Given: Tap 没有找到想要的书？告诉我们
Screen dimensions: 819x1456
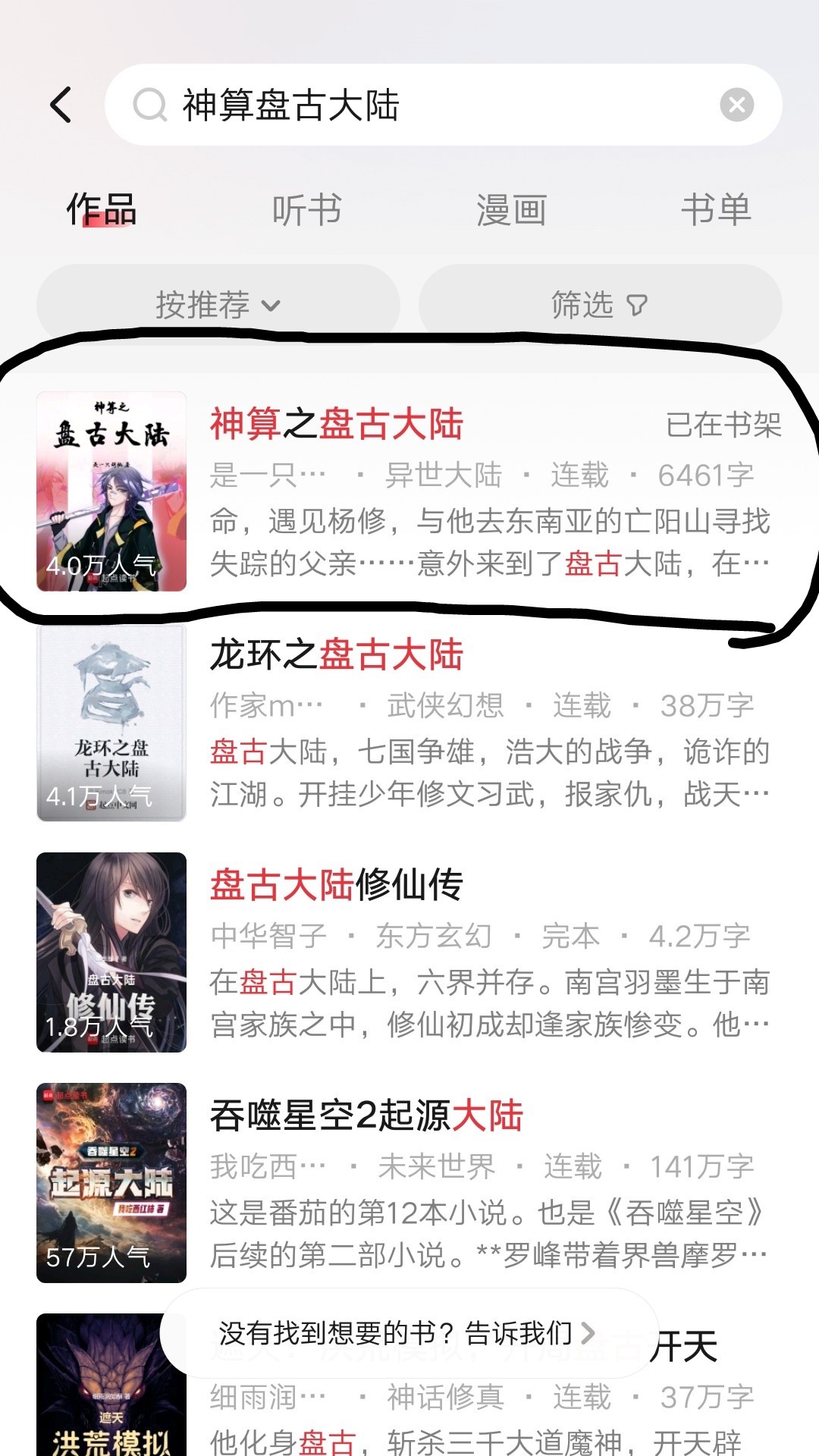Looking at the screenshot, I should [x=408, y=1332].
